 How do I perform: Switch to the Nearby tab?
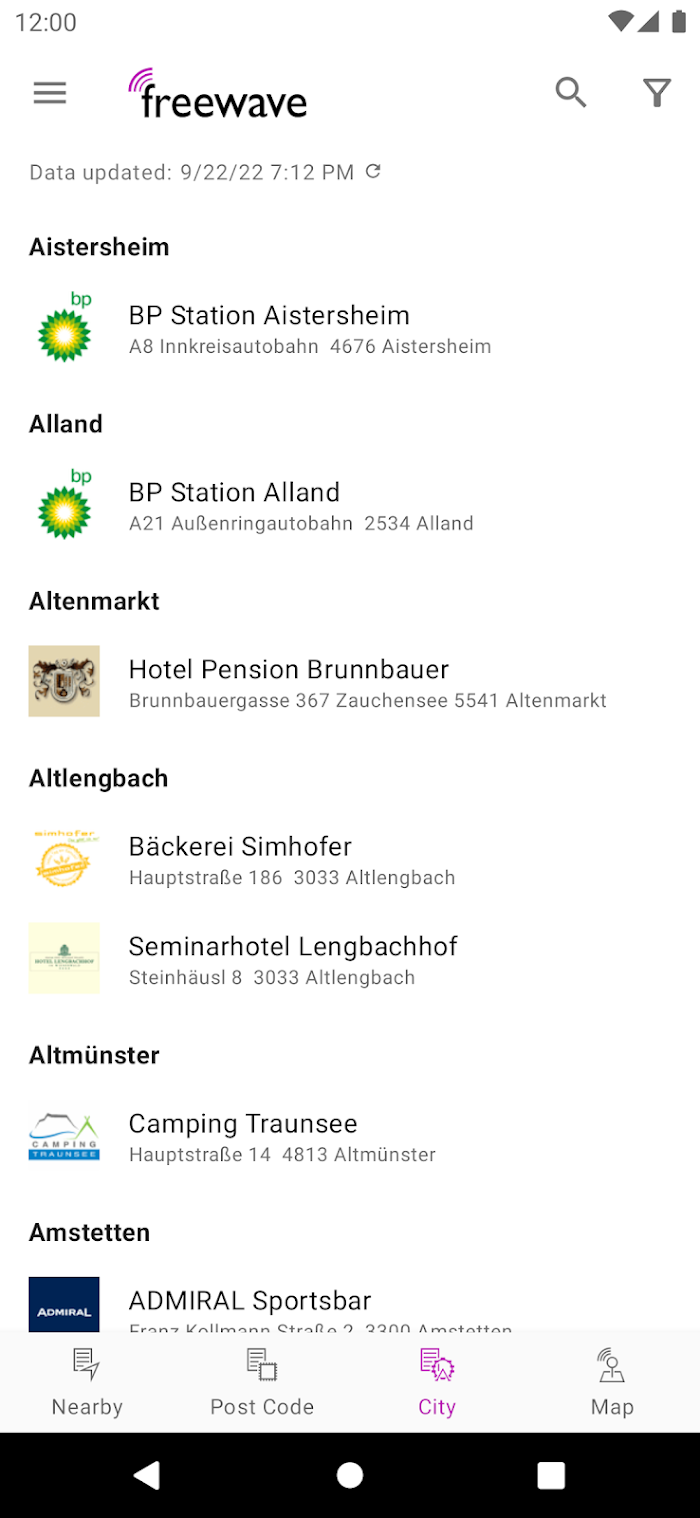point(87,1381)
